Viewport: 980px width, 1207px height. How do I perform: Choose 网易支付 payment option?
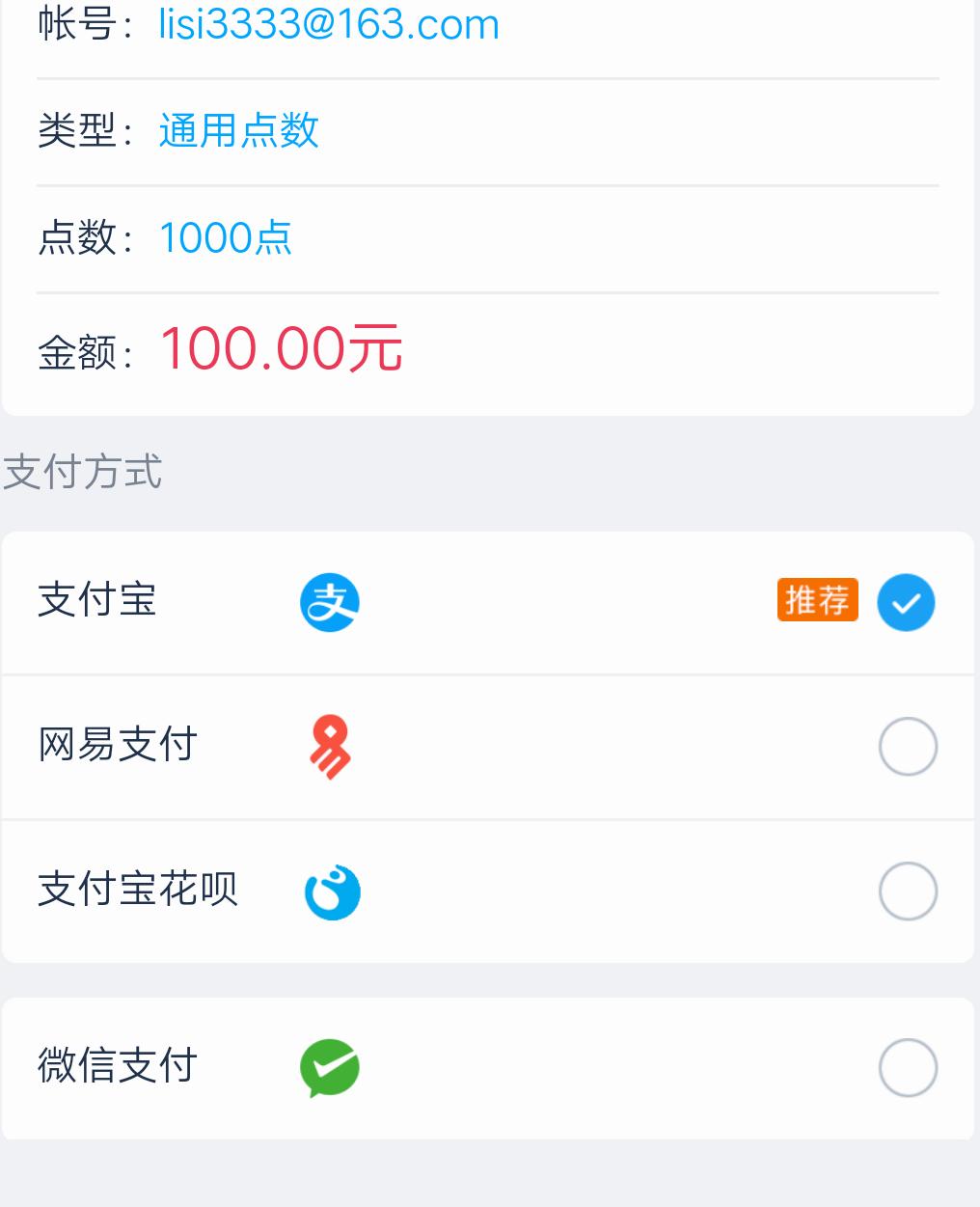[908, 747]
